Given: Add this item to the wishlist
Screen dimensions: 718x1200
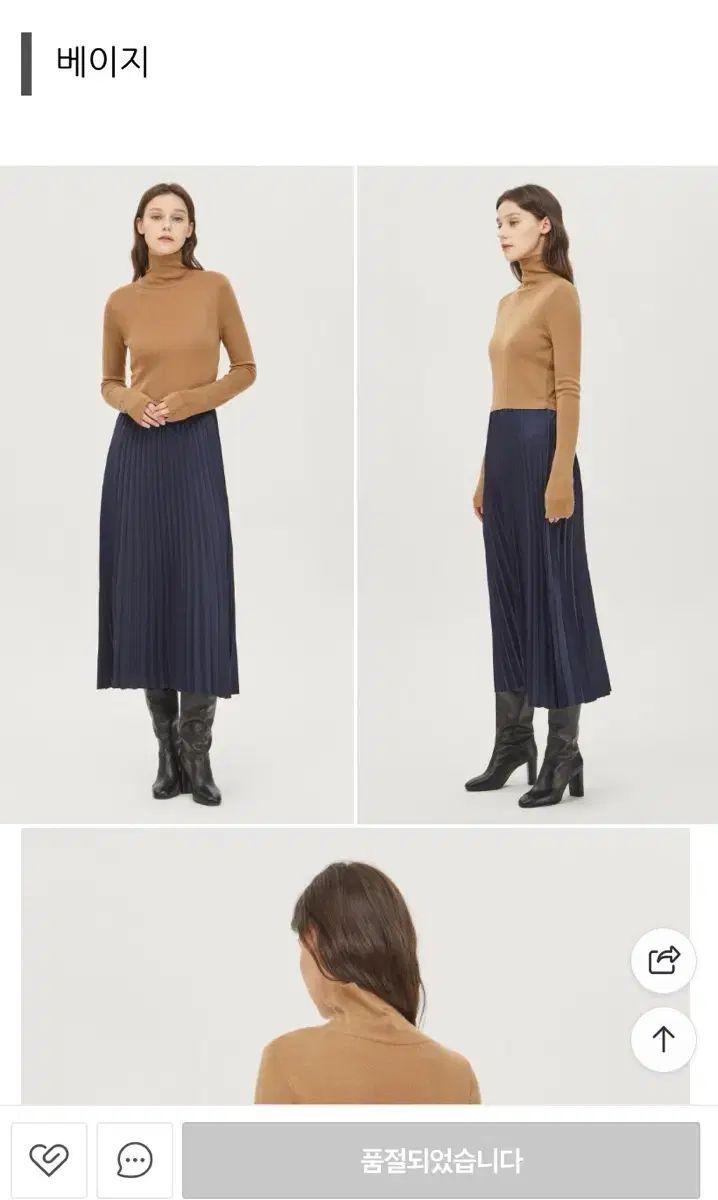Looking at the screenshot, I should pos(49,1160).
